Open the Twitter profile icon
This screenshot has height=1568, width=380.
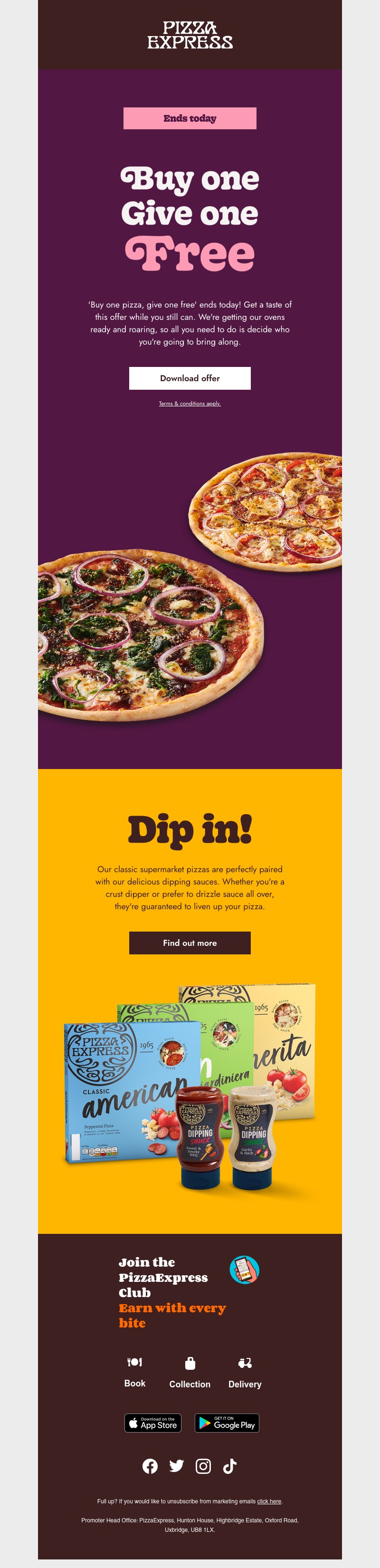(x=176, y=1466)
